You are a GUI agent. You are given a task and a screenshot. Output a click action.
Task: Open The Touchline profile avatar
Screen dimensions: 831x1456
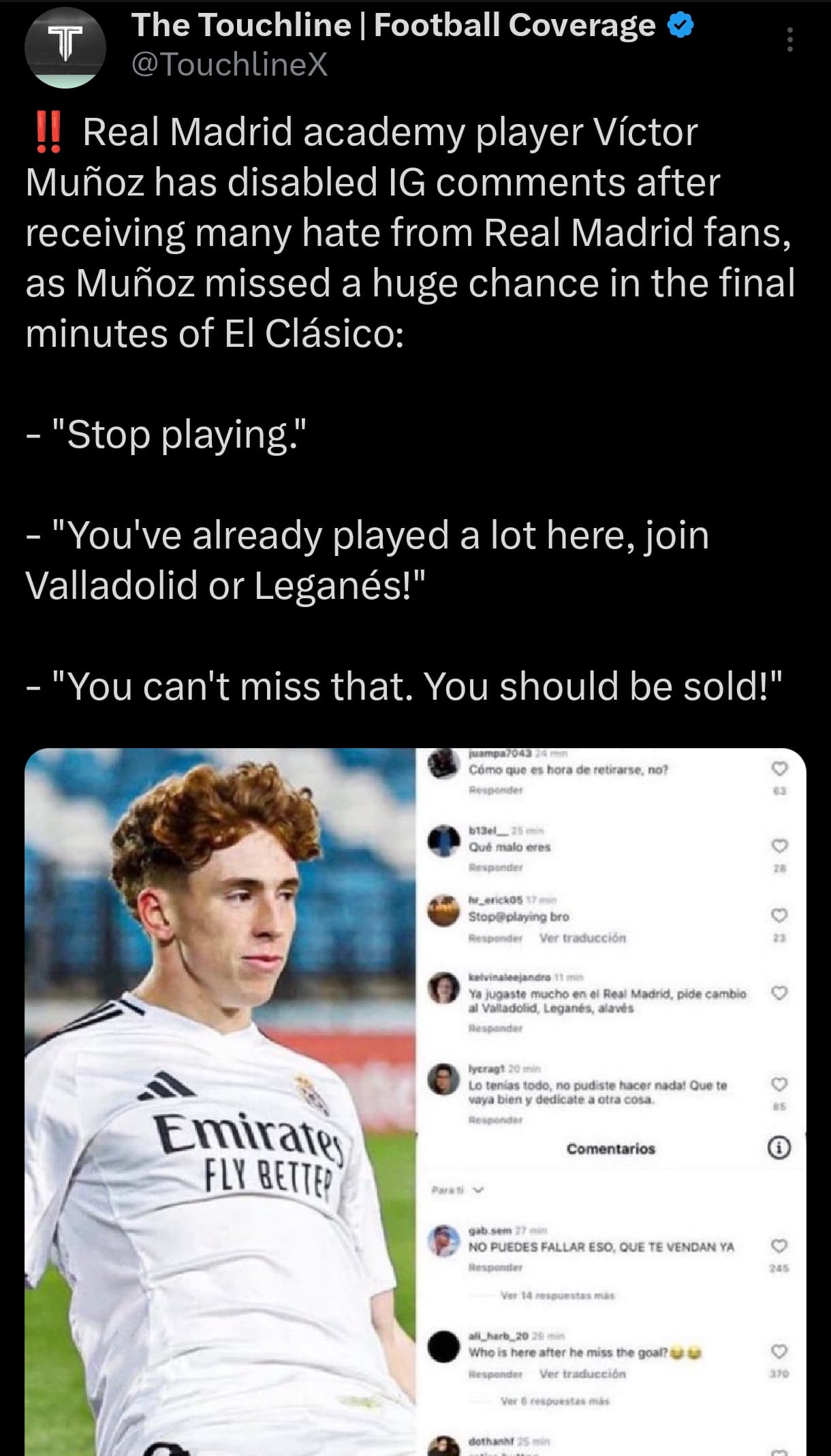tap(65, 47)
